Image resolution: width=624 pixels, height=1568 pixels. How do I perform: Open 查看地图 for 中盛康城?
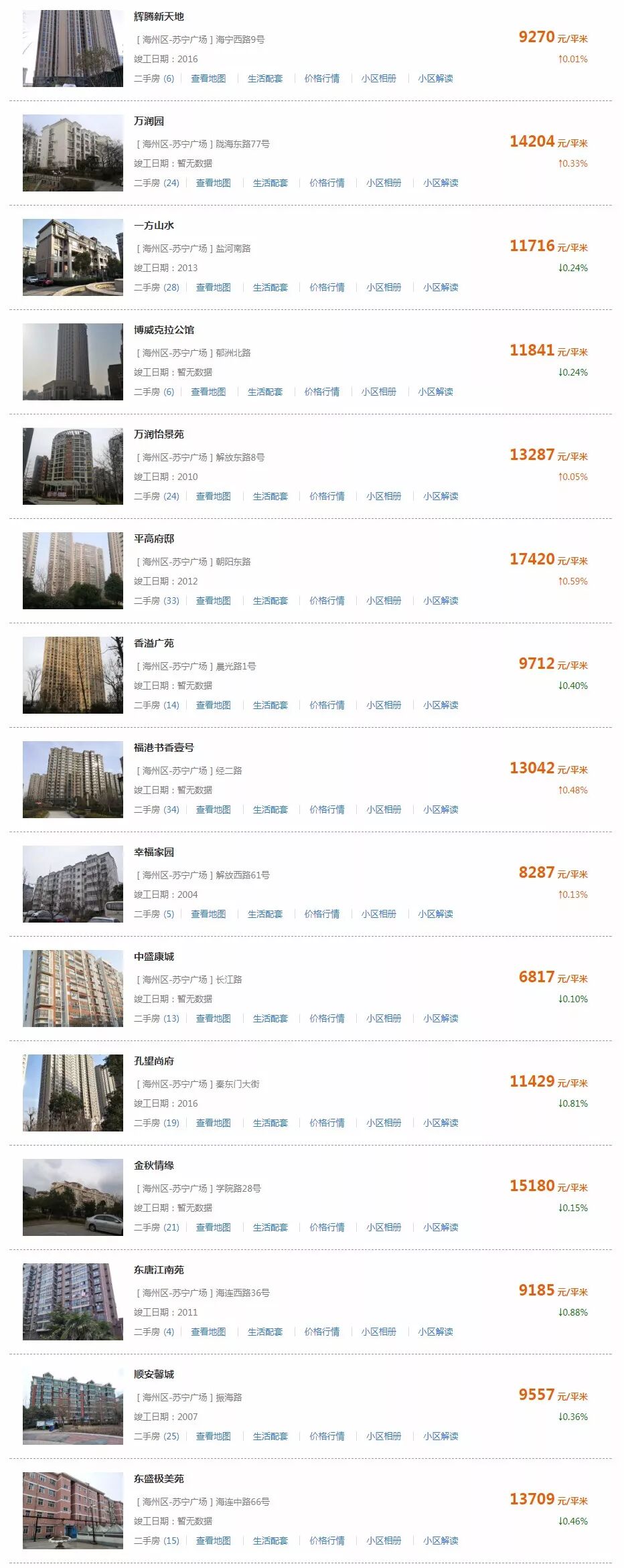click(213, 1018)
